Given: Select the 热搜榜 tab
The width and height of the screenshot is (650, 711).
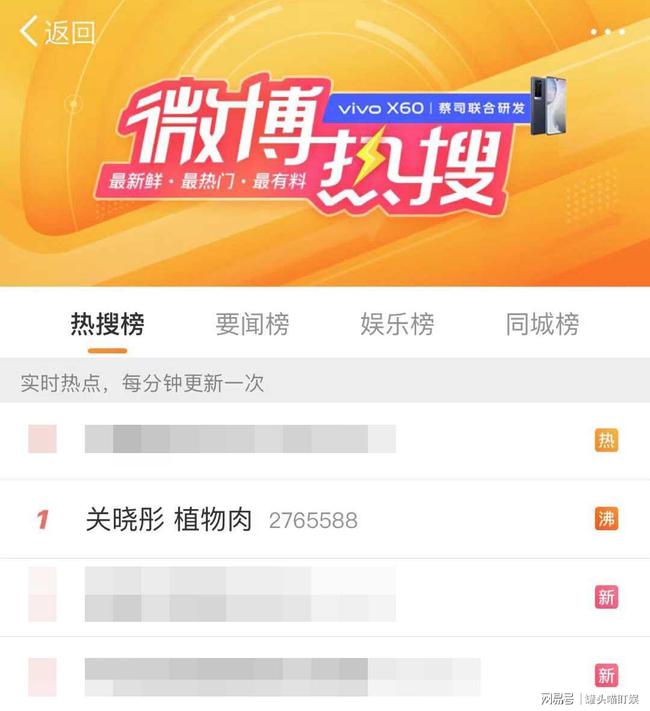Looking at the screenshot, I should (107, 325).
